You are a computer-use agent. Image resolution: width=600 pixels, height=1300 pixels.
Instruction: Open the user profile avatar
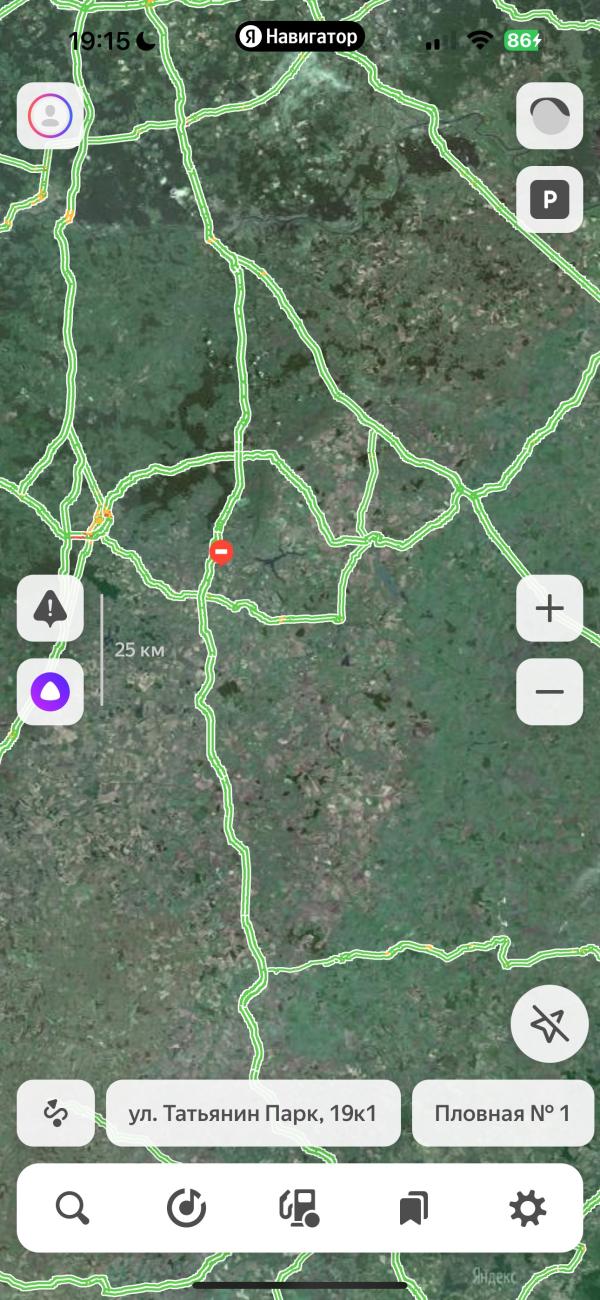coord(50,115)
